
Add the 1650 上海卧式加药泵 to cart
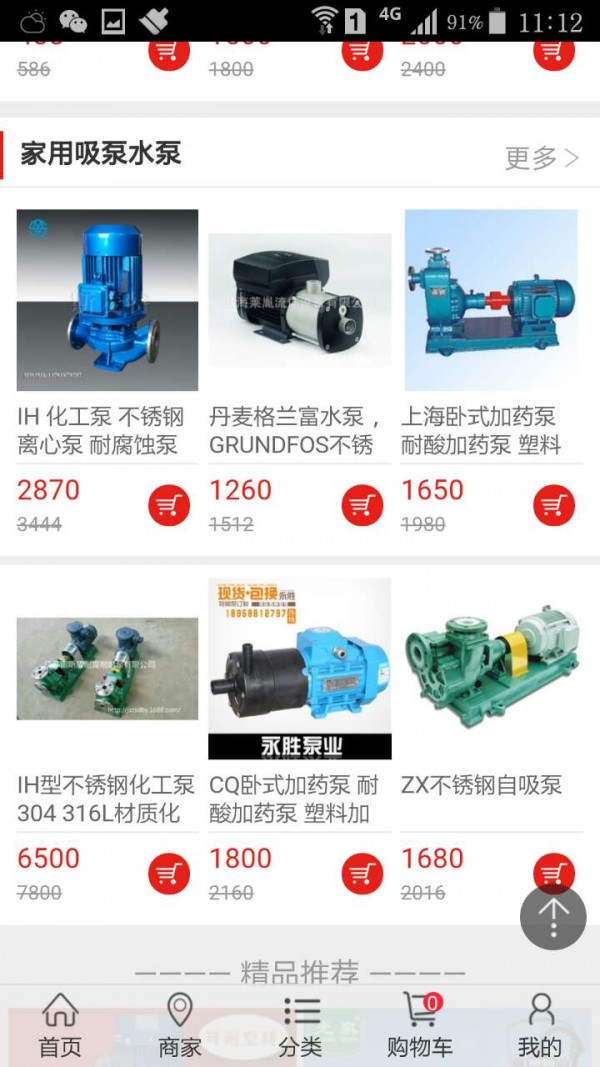[x=554, y=505]
